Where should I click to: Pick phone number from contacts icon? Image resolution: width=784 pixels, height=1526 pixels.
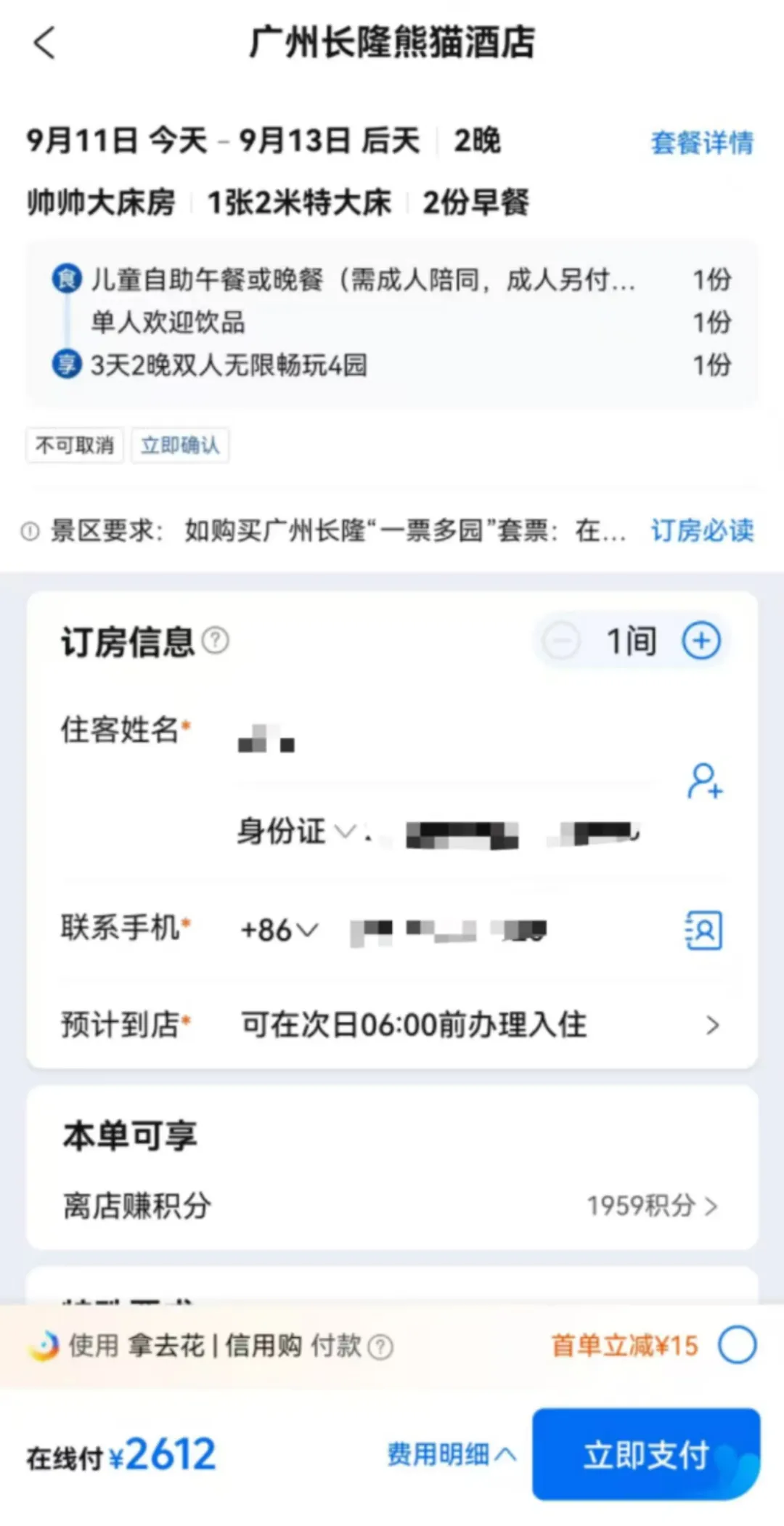tap(703, 930)
